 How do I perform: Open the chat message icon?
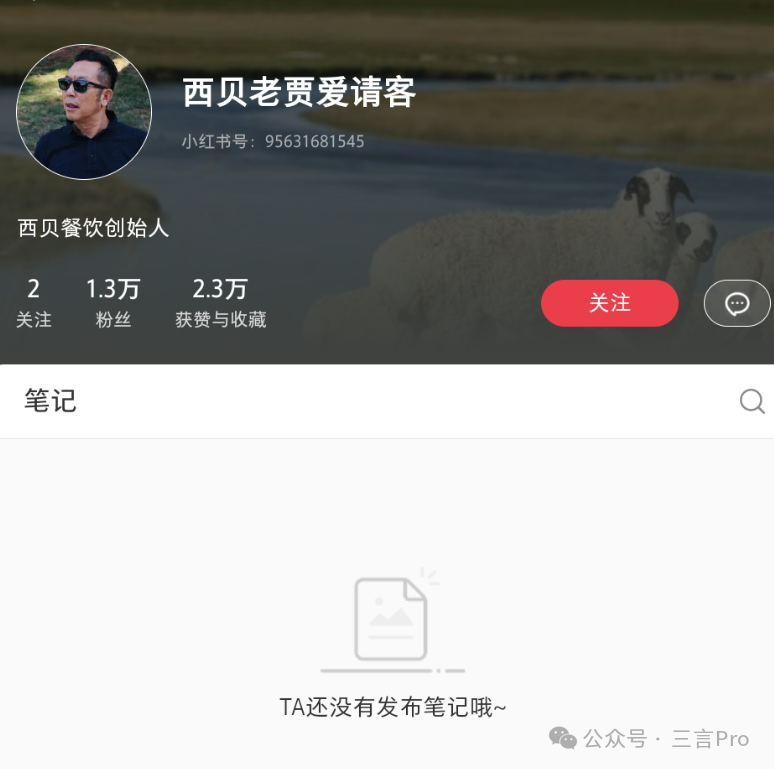pyautogui.click(x=737, y=303)
